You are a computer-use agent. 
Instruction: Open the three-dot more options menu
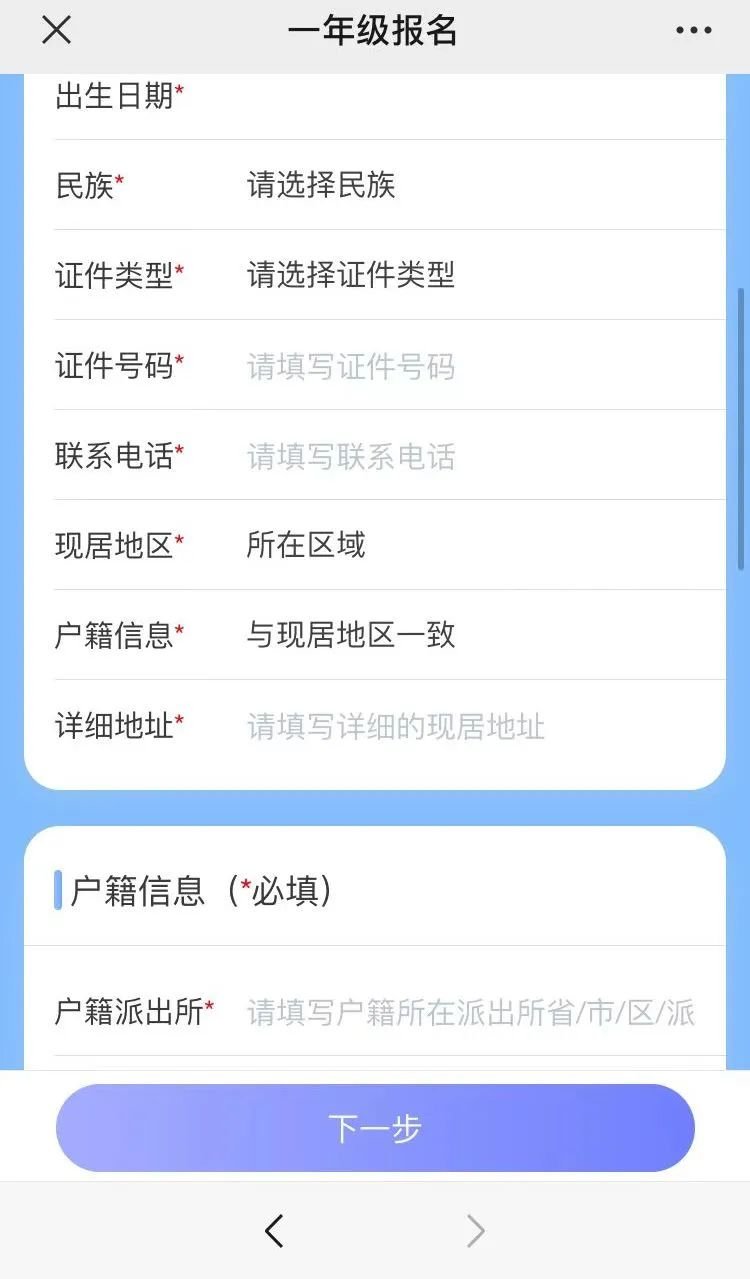coord(693,31)
